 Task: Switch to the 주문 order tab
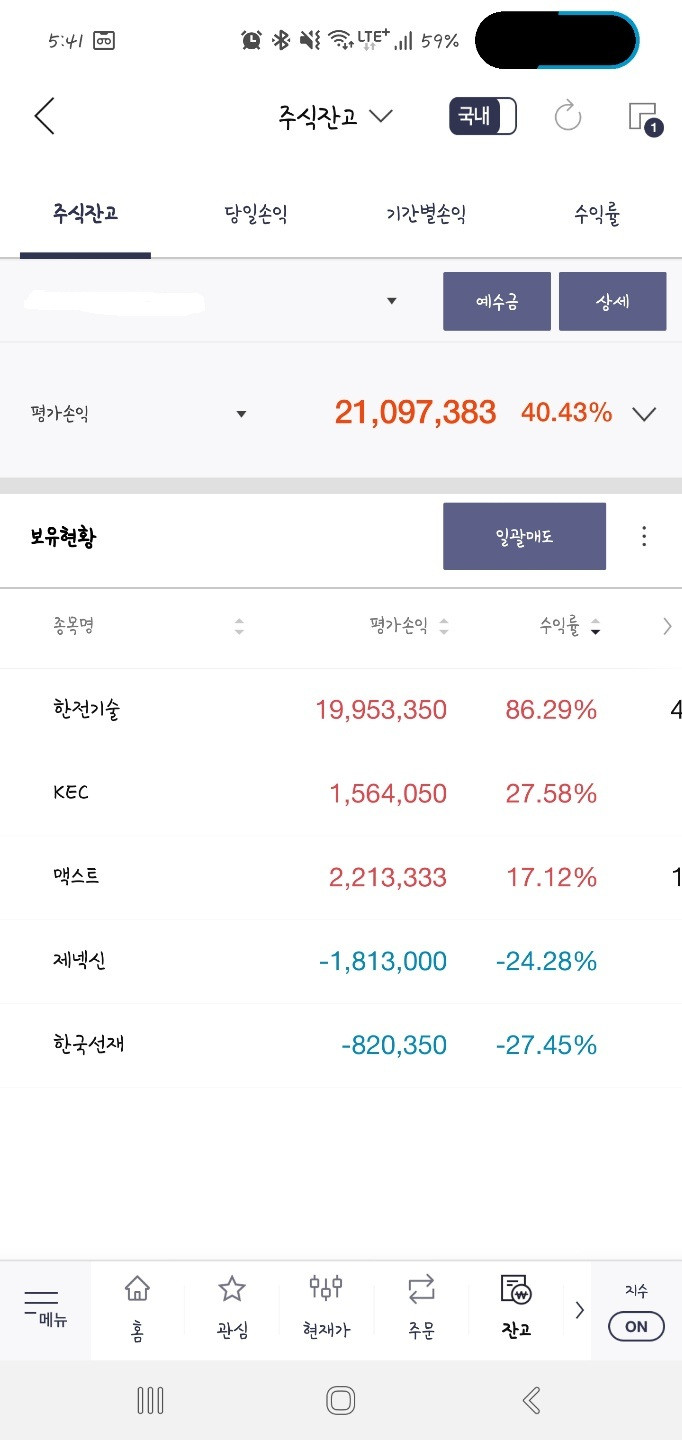(421, 1309)
